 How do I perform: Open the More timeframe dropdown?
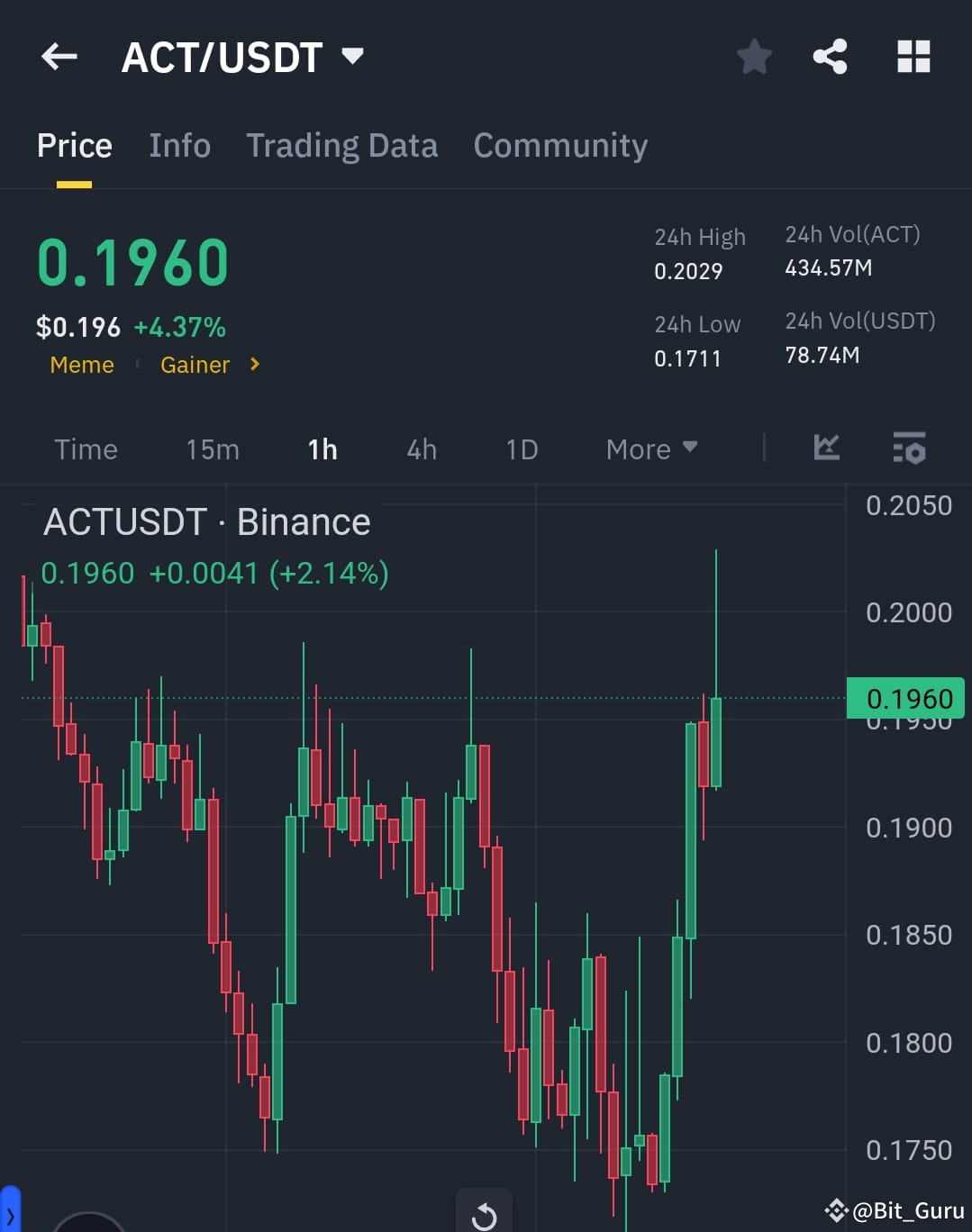tap(650, 448)
